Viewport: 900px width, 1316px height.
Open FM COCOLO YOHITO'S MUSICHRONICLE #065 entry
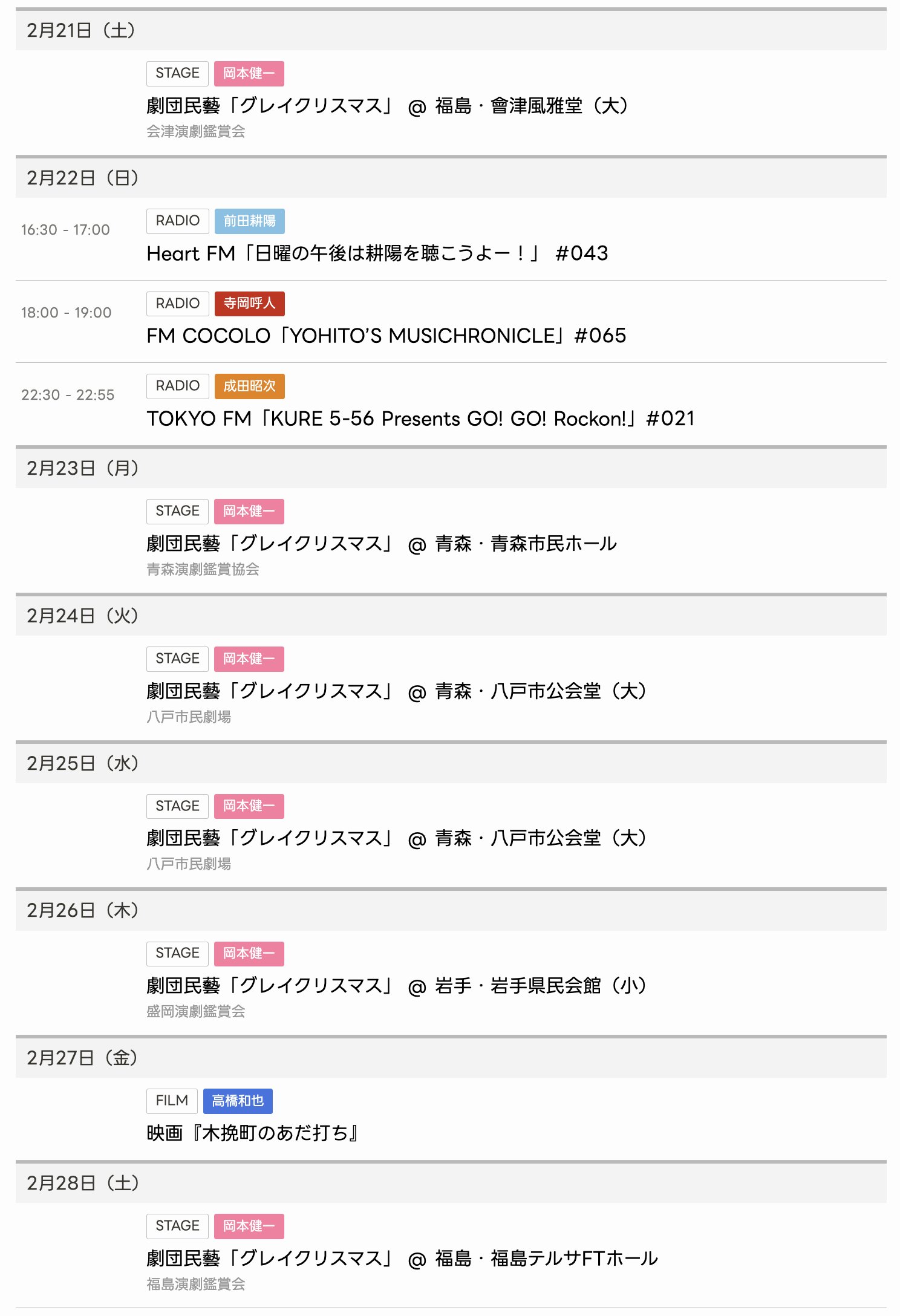click(x=386, y=336)
